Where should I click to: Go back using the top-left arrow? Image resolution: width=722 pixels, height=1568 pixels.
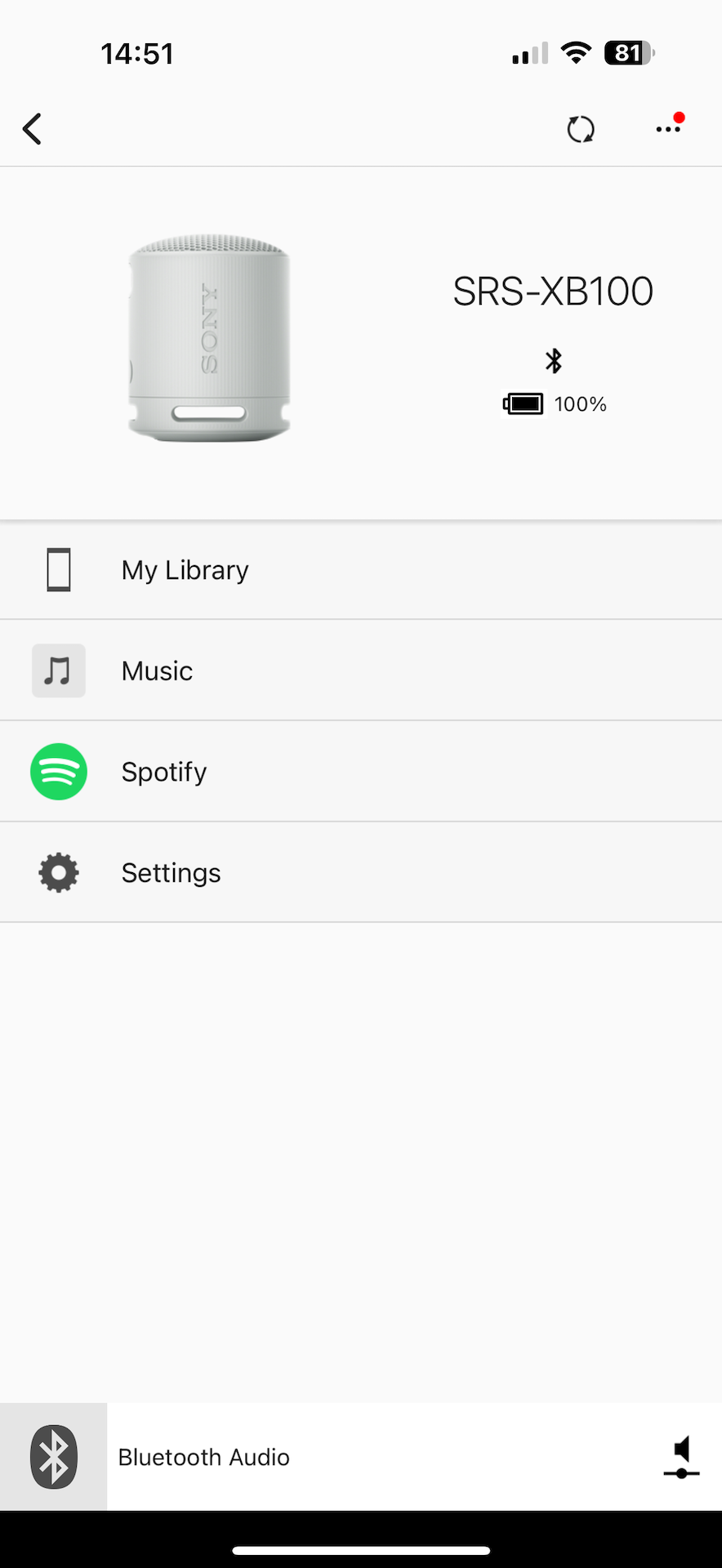33,129
